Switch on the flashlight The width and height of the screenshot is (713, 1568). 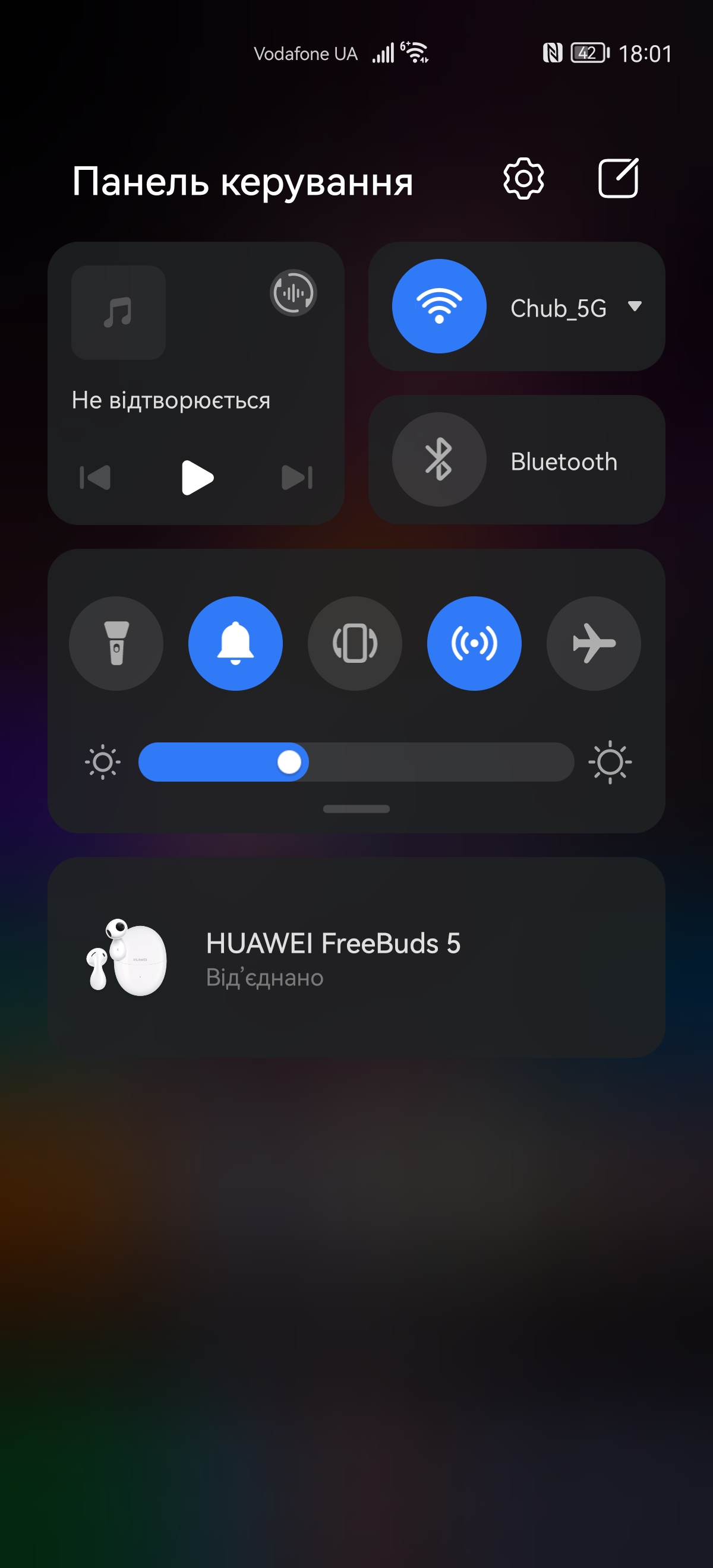click(x=116, y=643)
